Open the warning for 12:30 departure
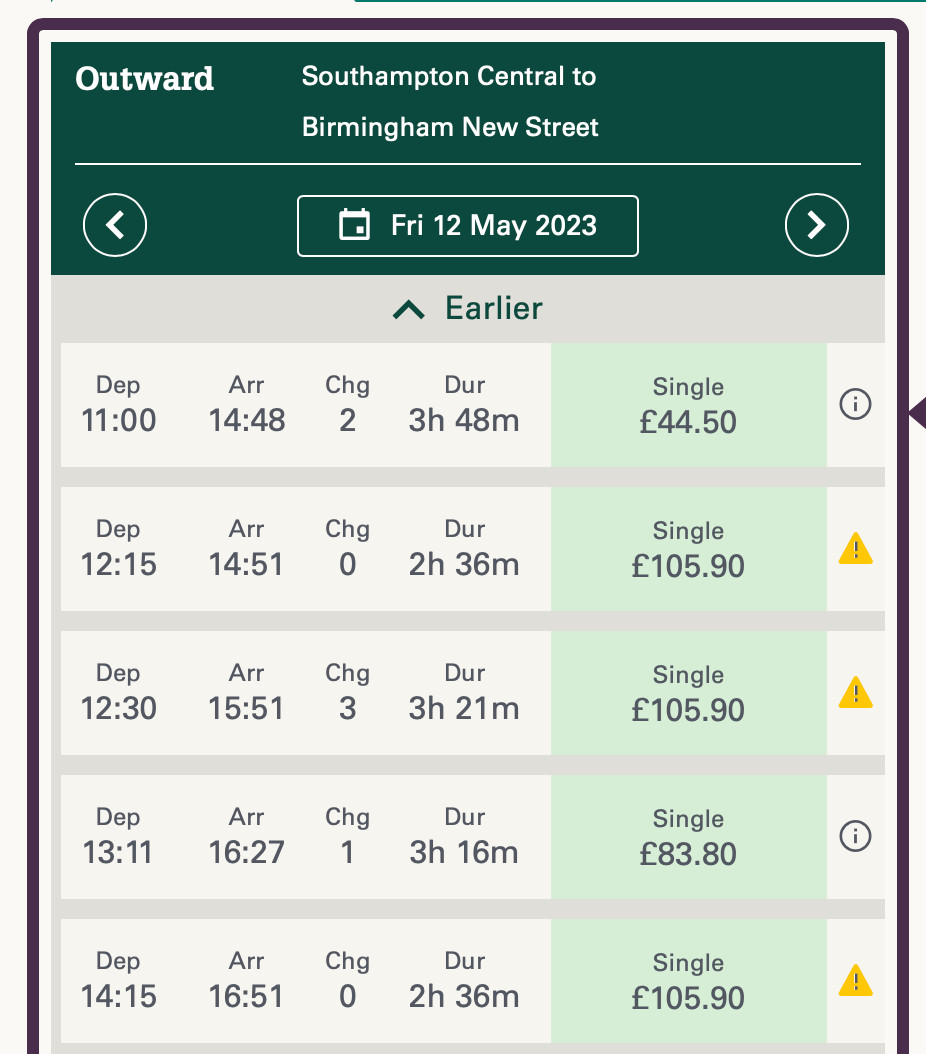Screen dimensions: 926x1054 855,692
